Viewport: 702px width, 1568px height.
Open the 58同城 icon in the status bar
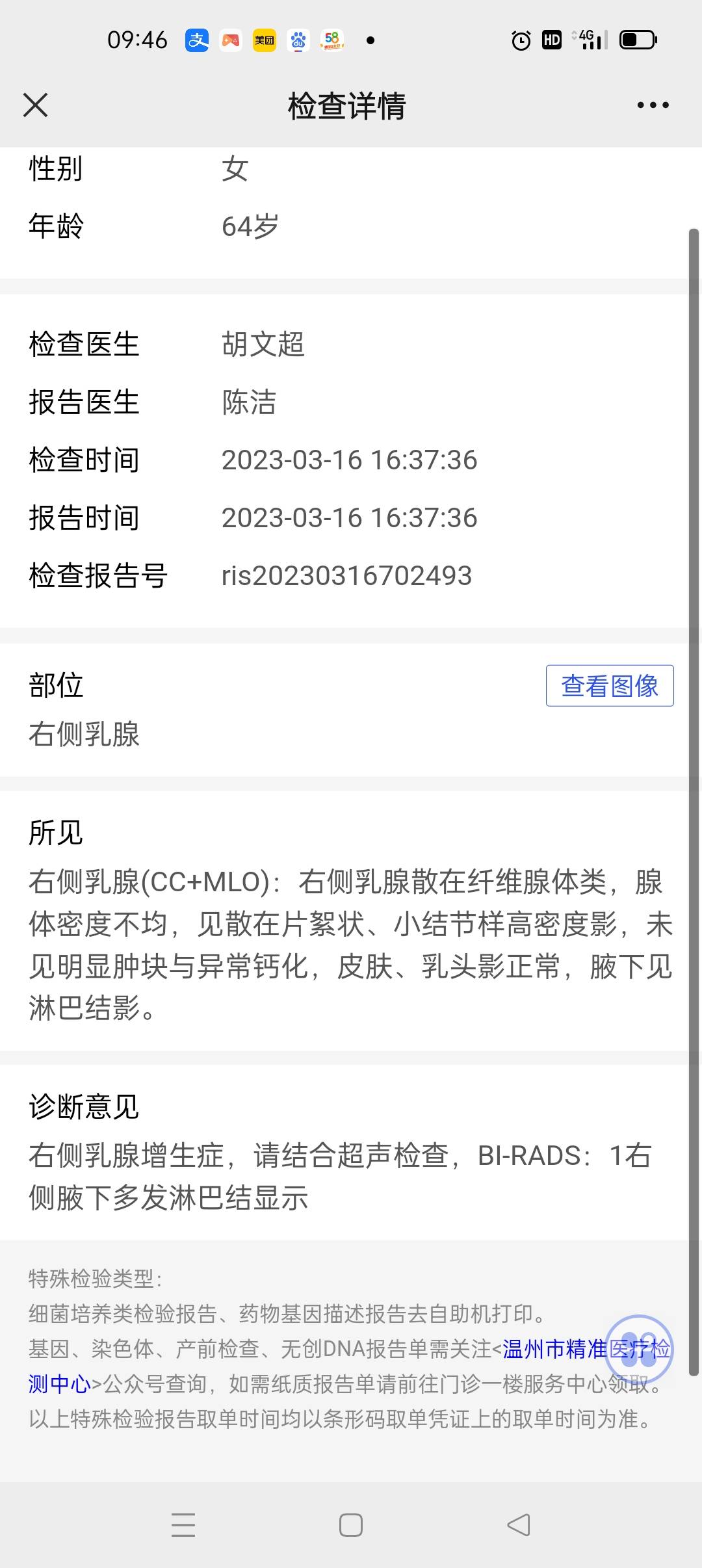tap(331, 40)
